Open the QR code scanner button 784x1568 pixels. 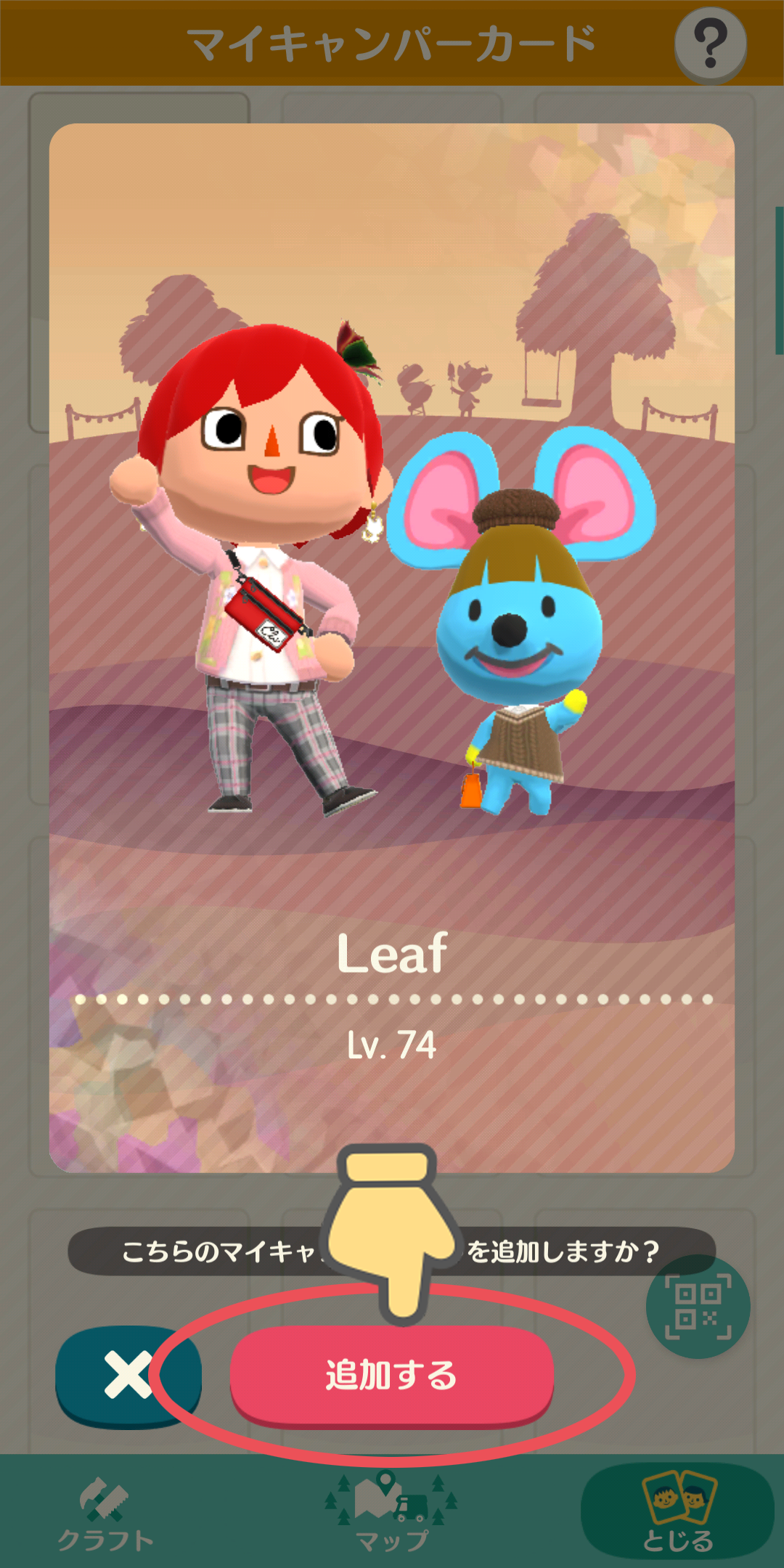coord(698,1306)
